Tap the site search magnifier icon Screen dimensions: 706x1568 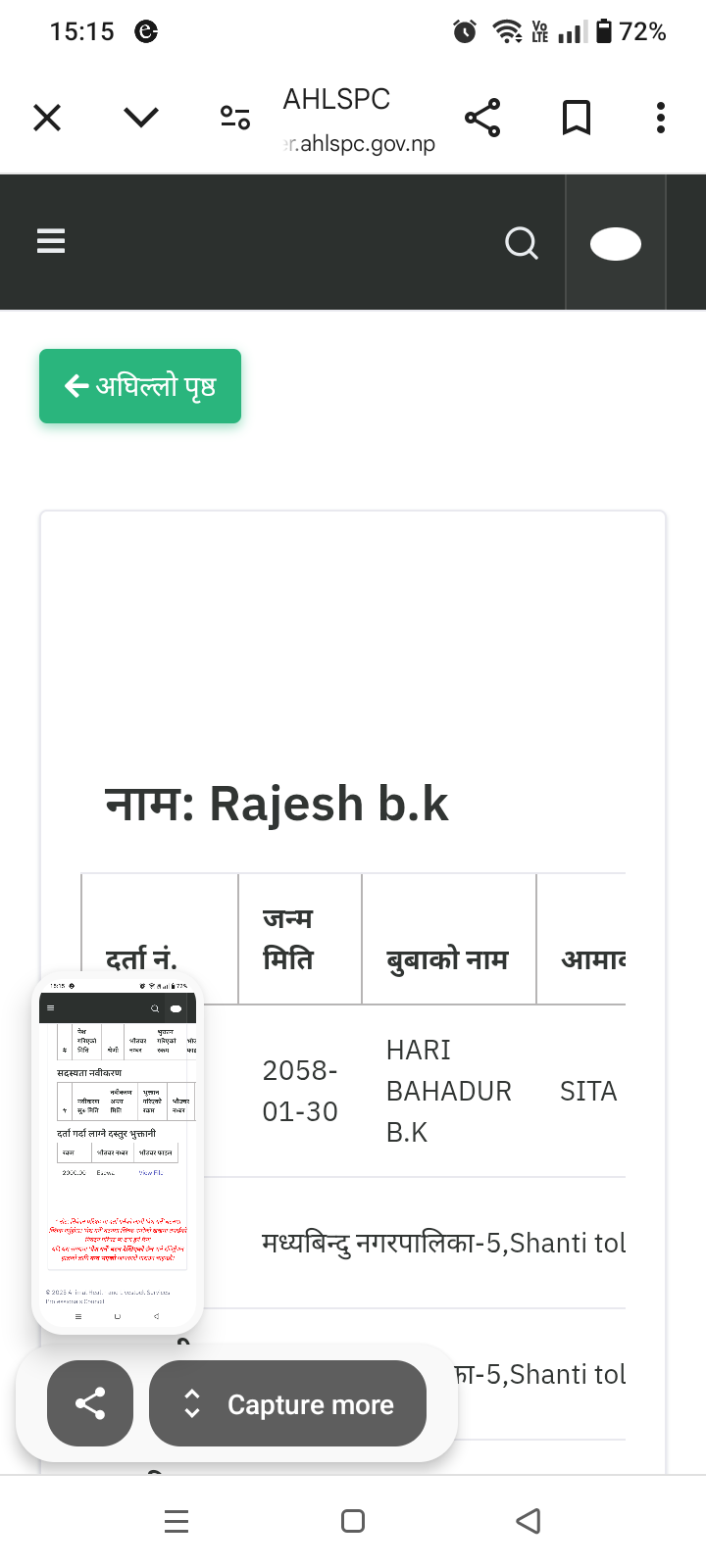[522, 243]
